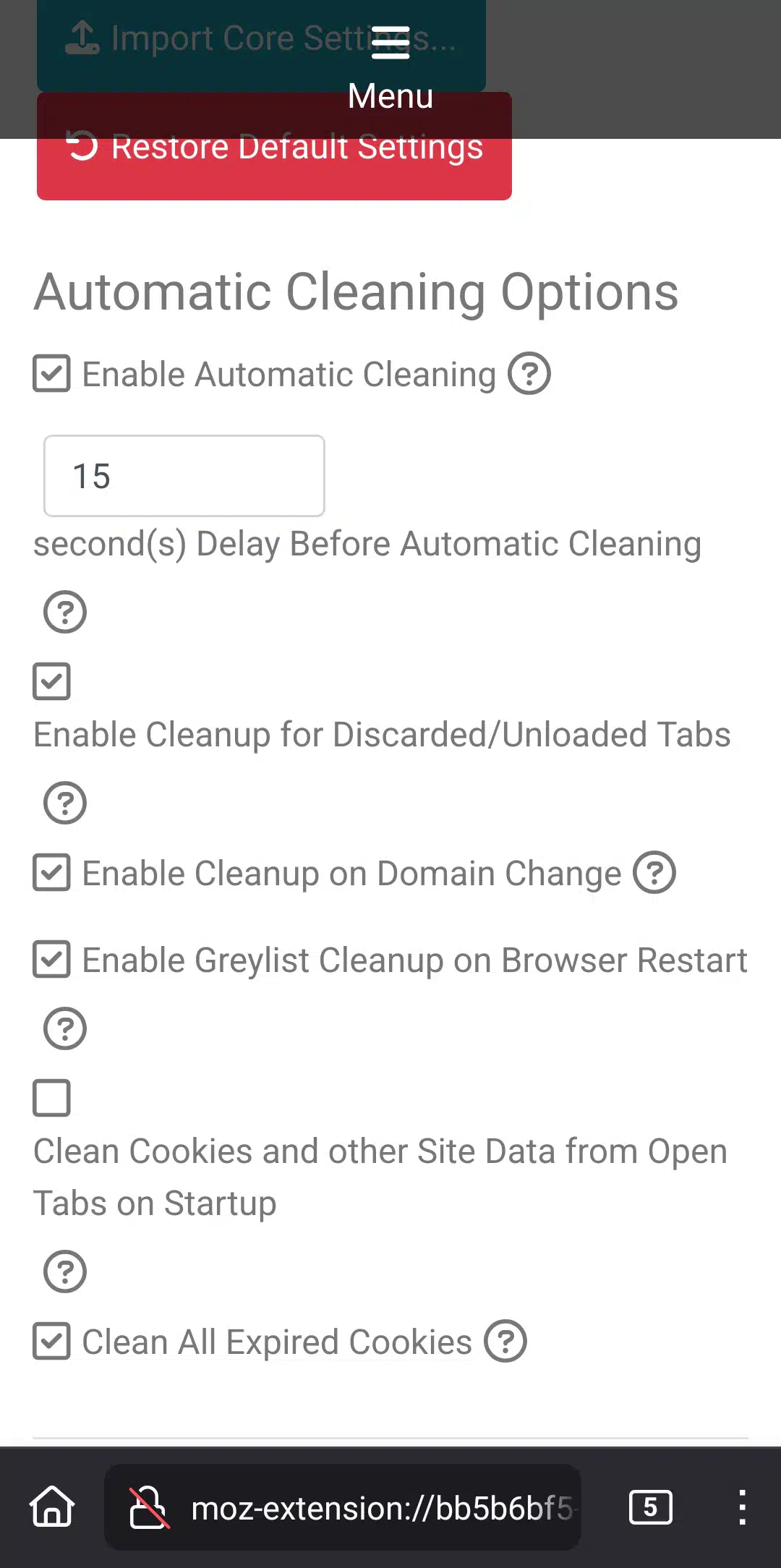781x1568 pixels.
Task: Open the browser three-dot menu
Action: point(742,1507)
